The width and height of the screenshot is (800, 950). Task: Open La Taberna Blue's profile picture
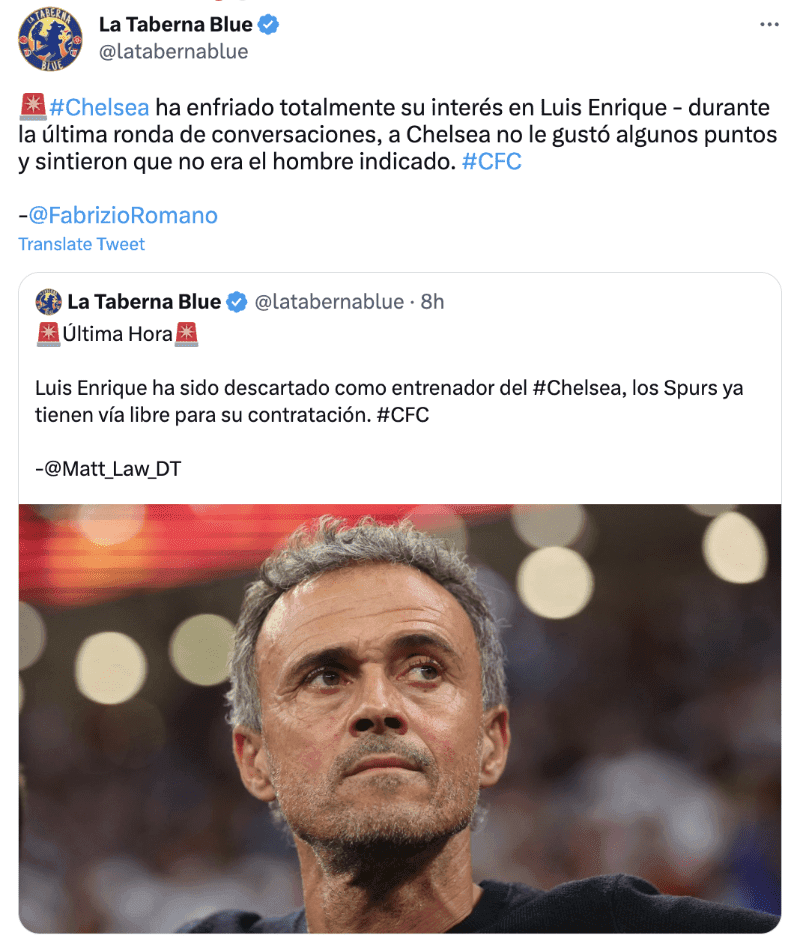51,41
